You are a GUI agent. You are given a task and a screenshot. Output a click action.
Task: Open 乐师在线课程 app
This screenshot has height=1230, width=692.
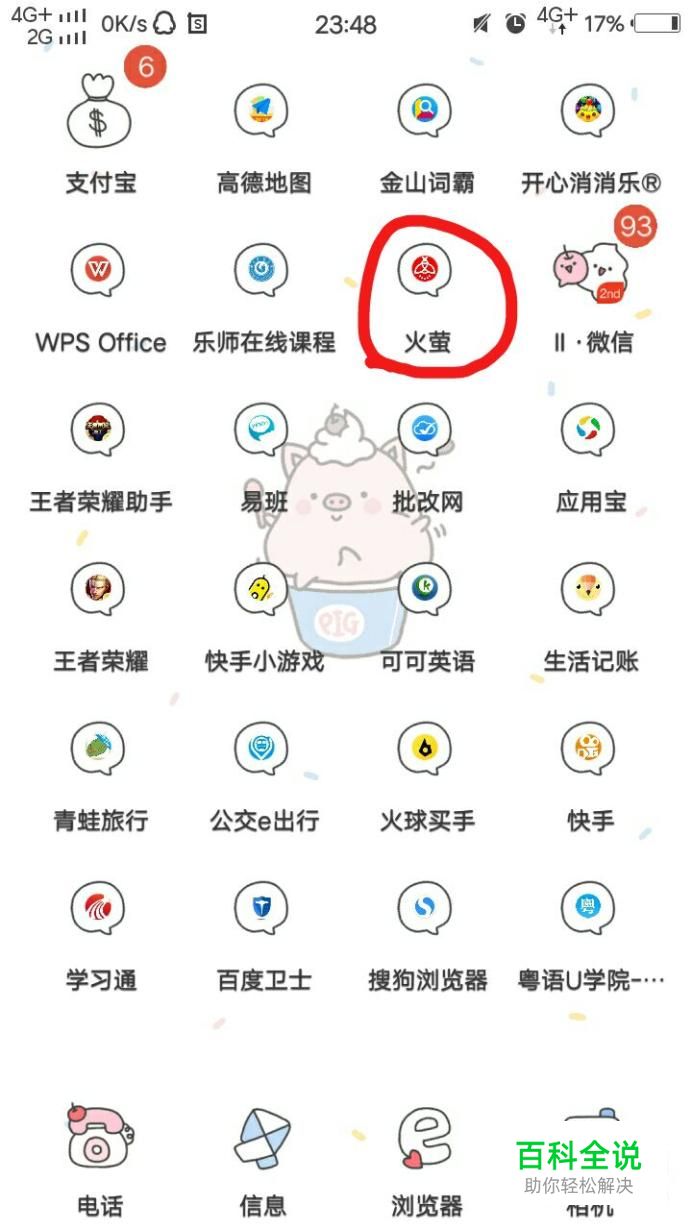click(263, 271)
